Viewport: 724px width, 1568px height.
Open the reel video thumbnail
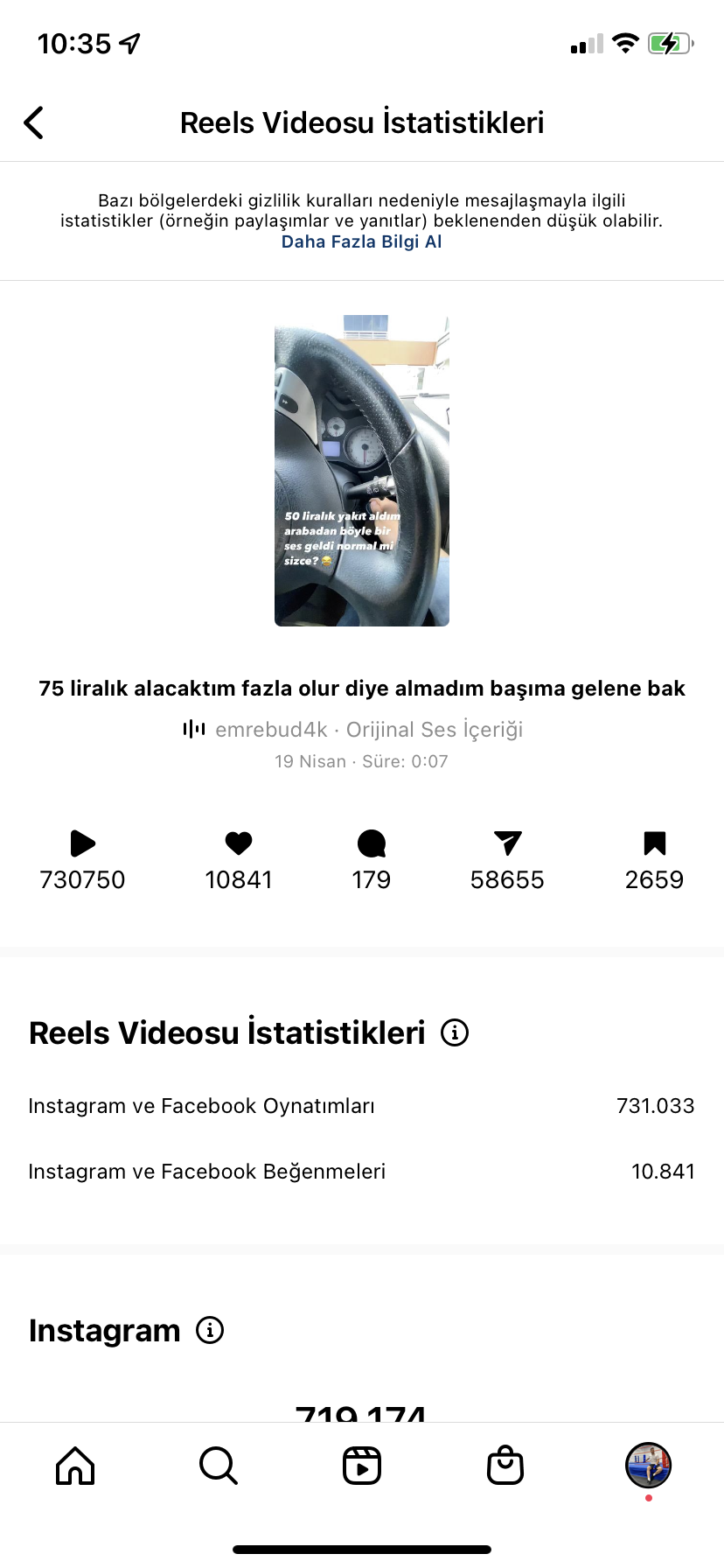tap(362, 471)
